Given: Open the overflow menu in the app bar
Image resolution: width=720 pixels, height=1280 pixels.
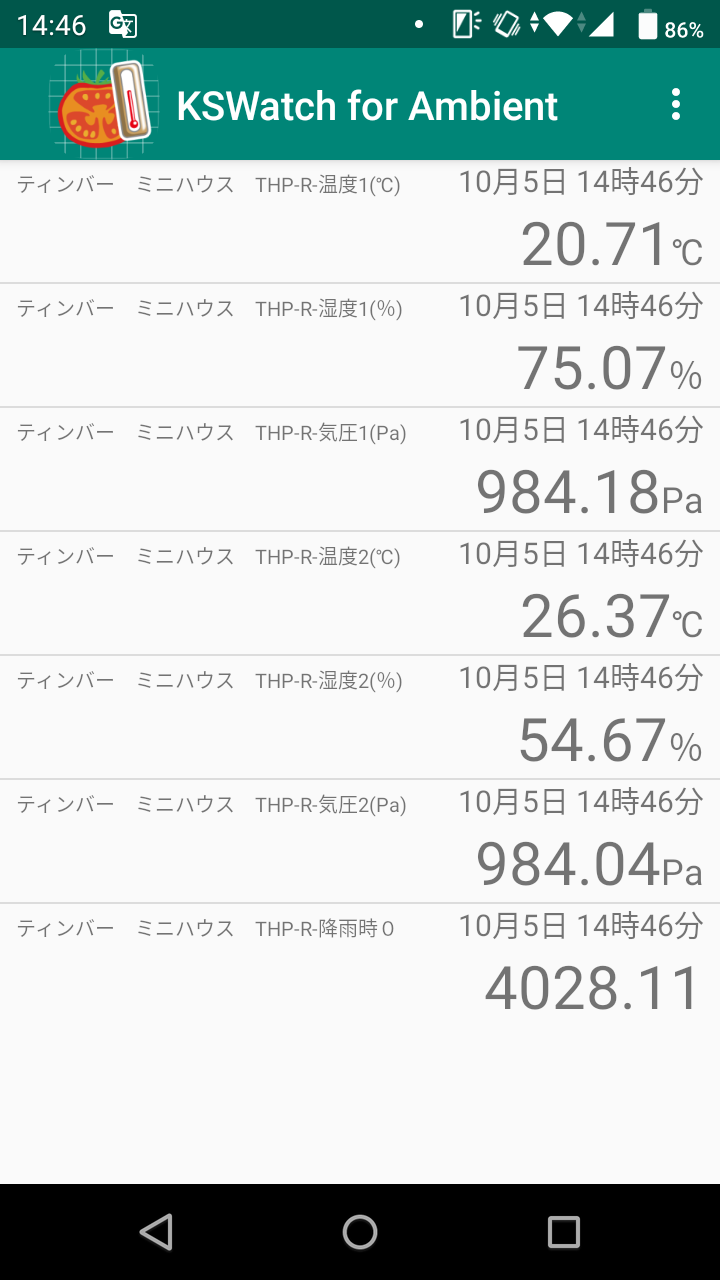Looking at the screenshot, I should point(676,105).
